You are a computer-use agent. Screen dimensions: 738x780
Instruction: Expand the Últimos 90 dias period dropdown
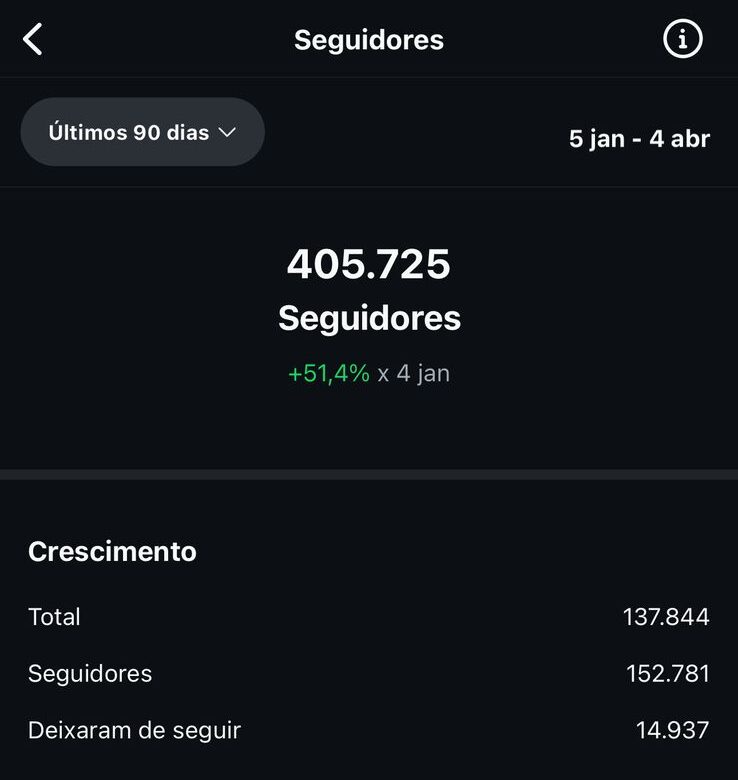click(x=143, y=132)
